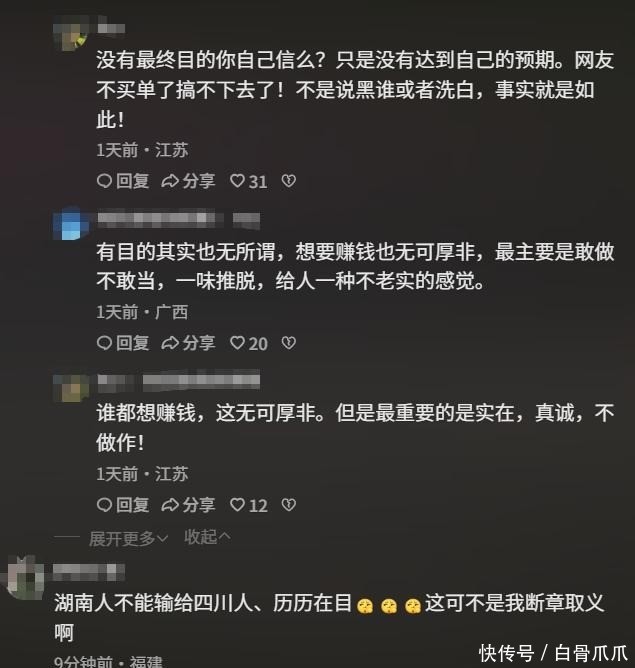Share the comment with 31 likes
Viewport: 635px width, 668px height.
pos(188,181)
